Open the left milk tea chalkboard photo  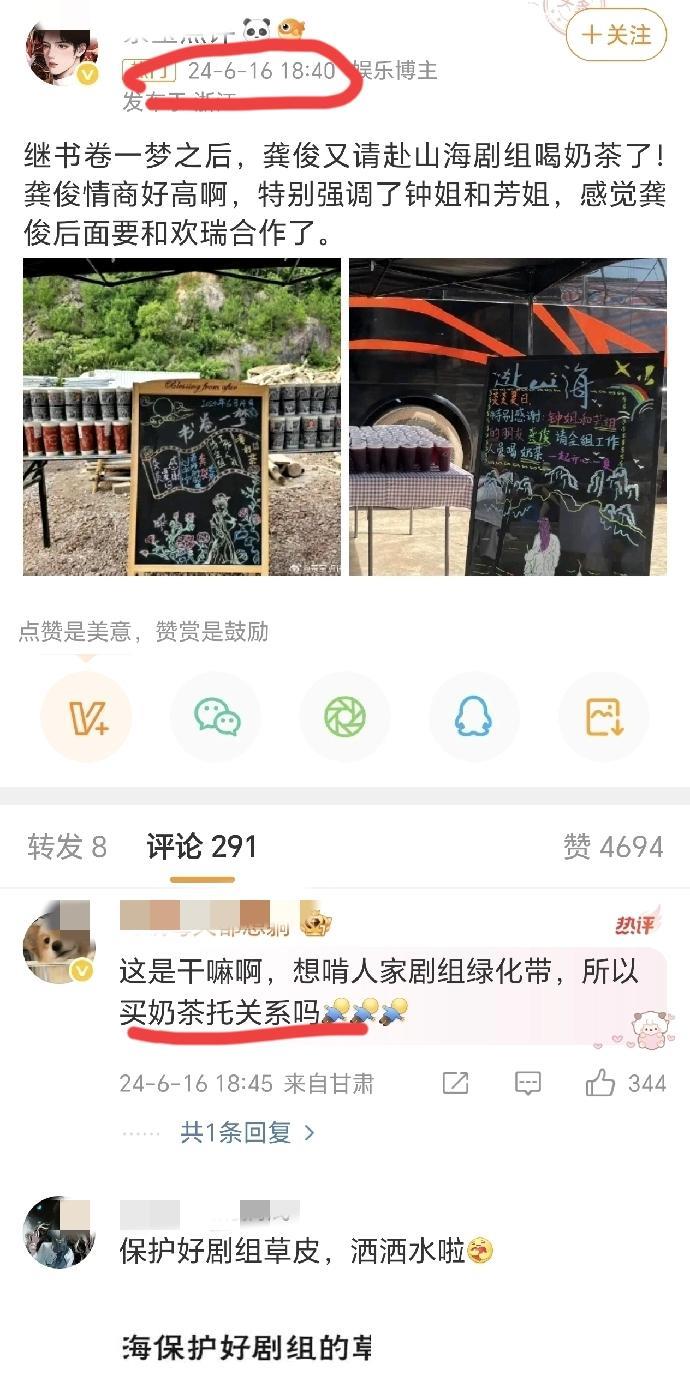182,416
